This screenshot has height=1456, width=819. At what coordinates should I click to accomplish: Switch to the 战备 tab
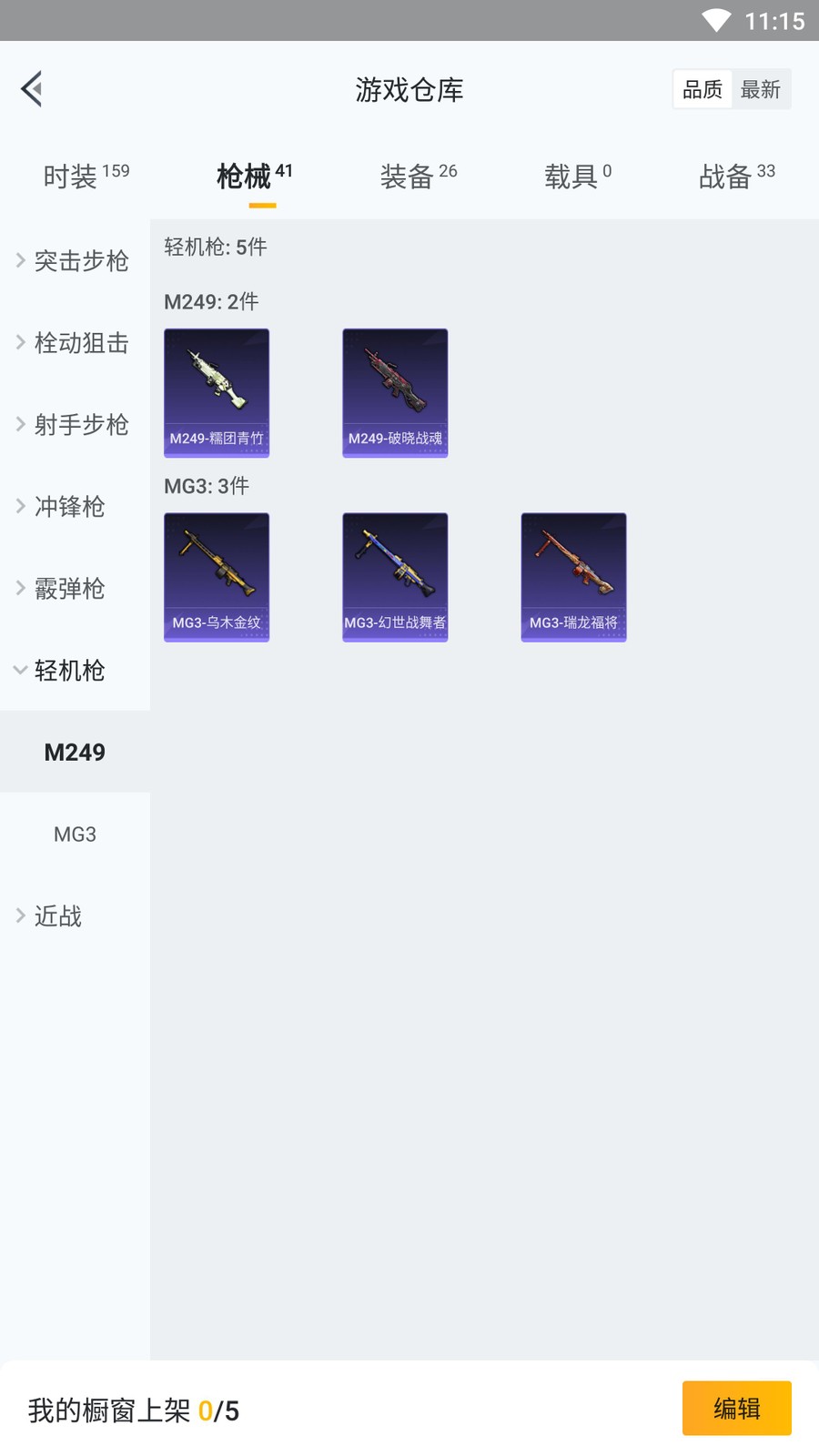click(736, 176)
